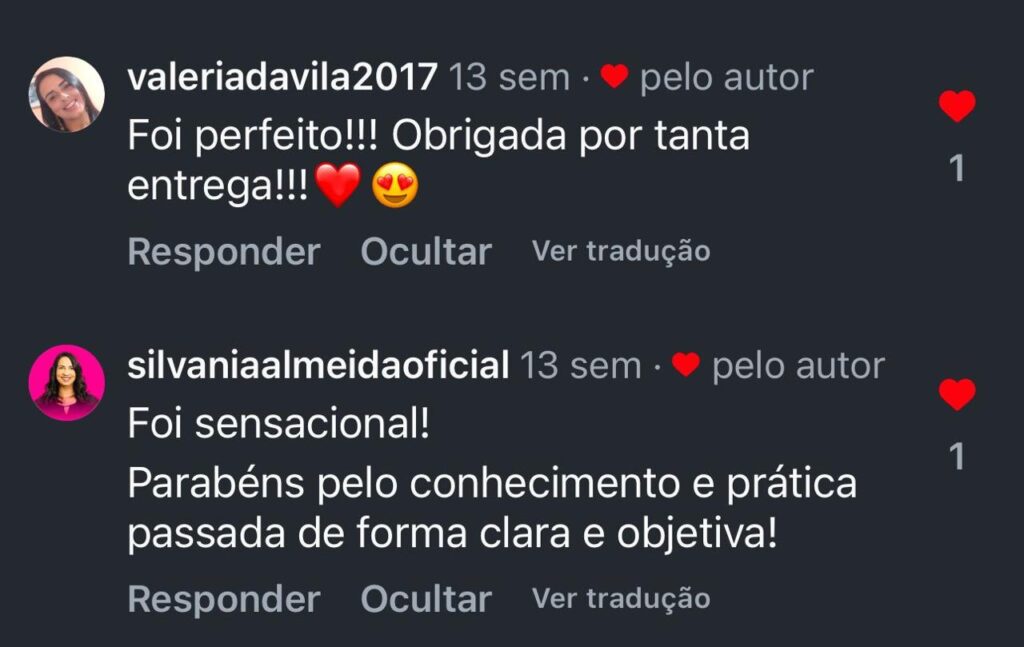The width and height of the screenshot is (1024, 647).
Task: Open the valeriadavila2017 username link
Action: 283,77
